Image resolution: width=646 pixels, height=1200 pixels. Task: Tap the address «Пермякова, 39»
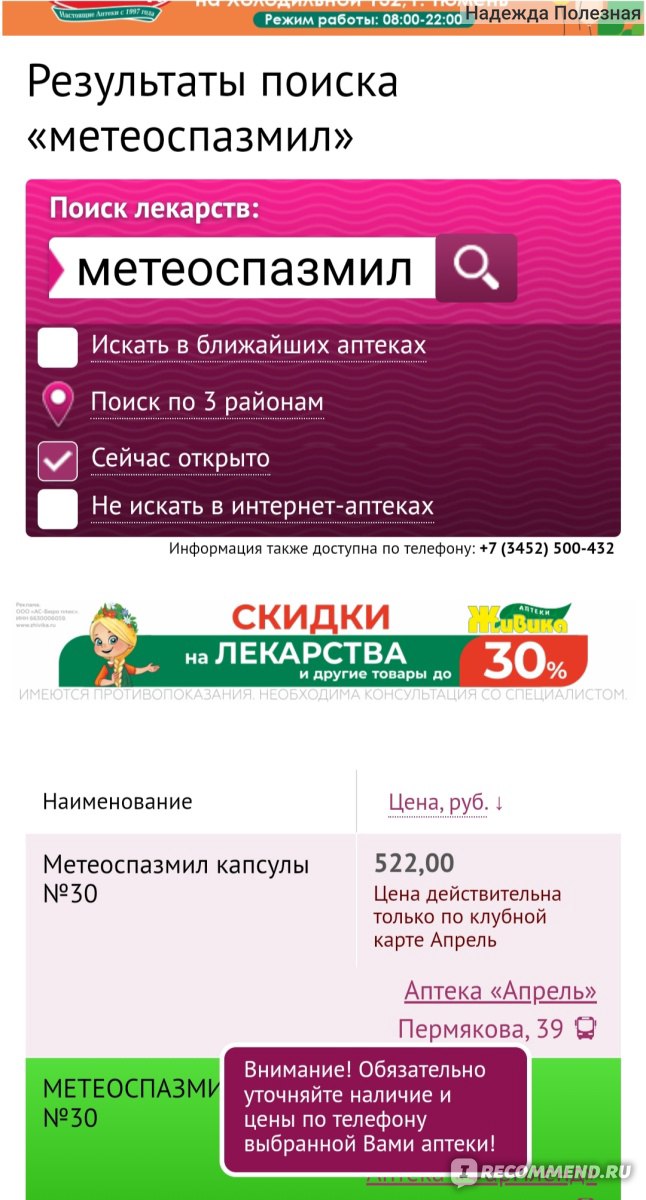481,1028
